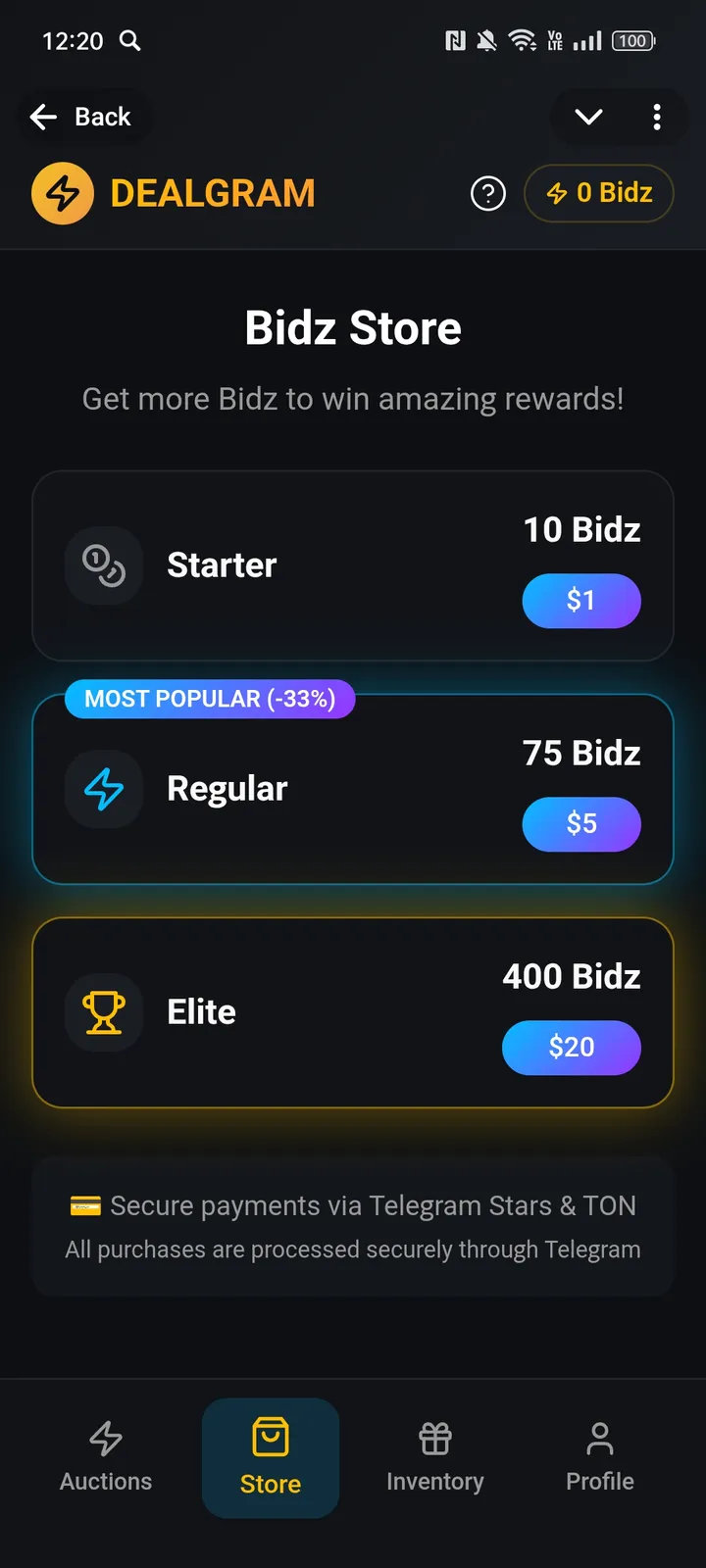
Task: Expand the chevron at the top right
Action: [x=588, y=117]
